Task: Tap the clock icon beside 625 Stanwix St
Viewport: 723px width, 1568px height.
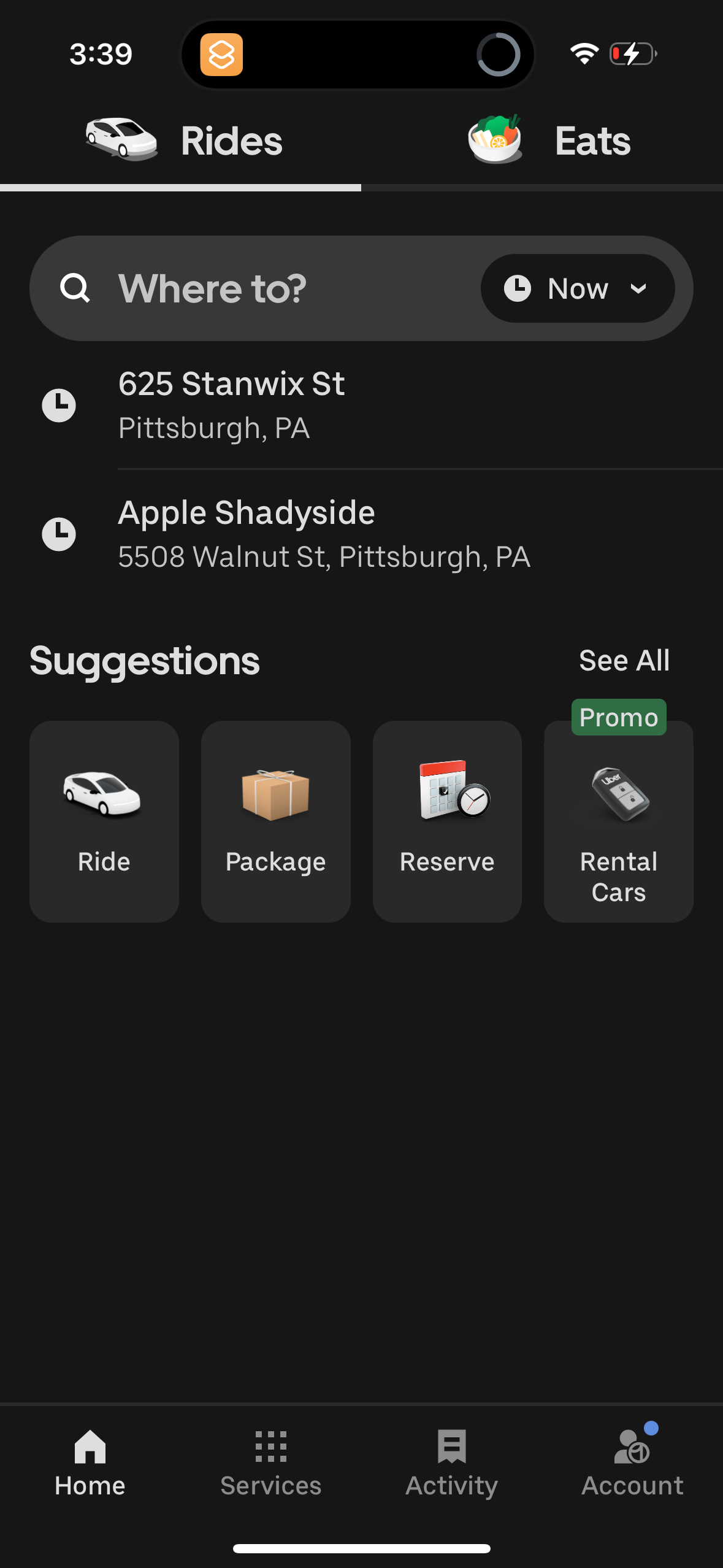Action: [59, 404]
